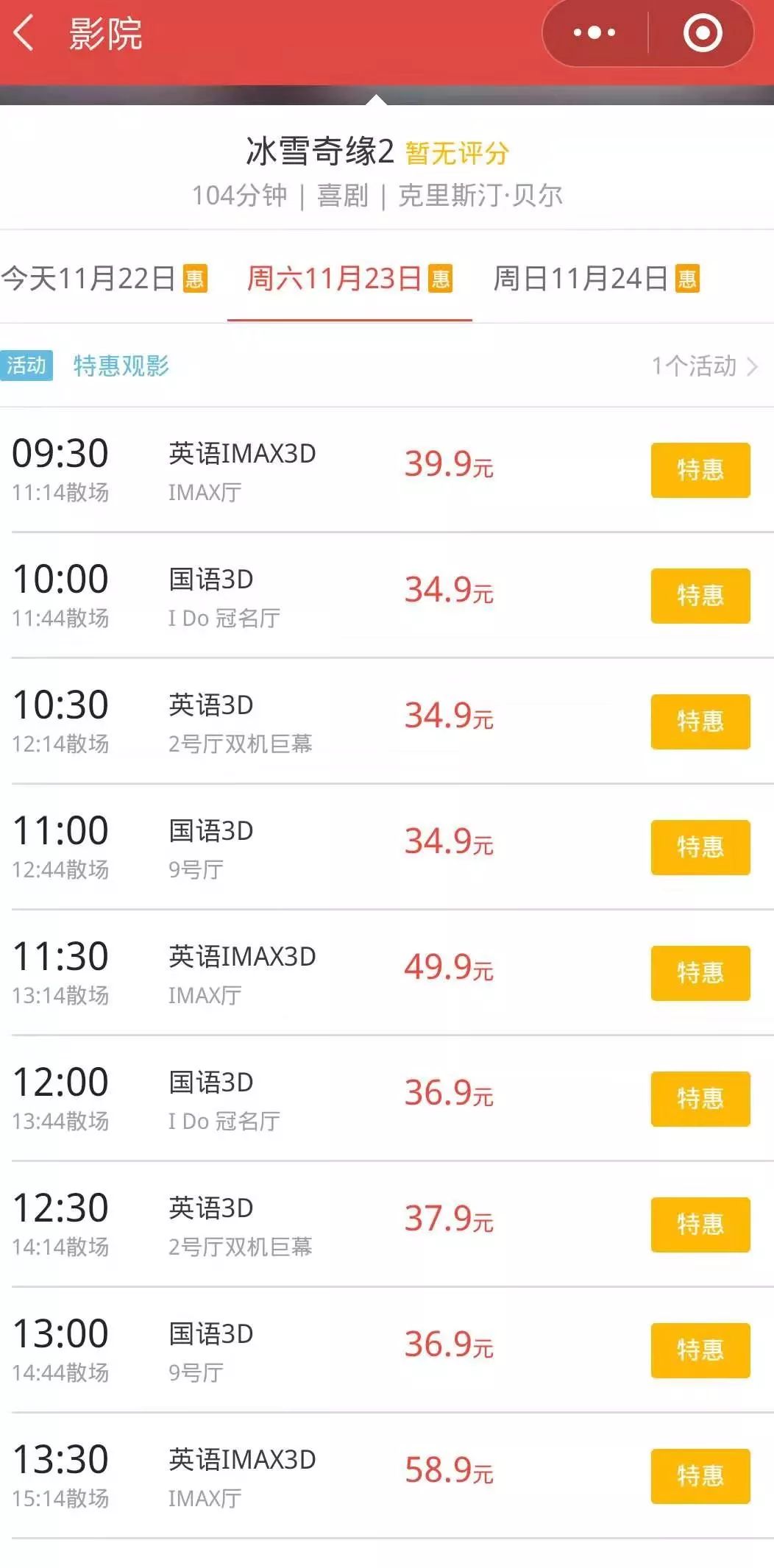Tap 特惠 for the 13:30 IMAX3D showing
This screenshot has height=1568, width=774.
point(700,1476)
